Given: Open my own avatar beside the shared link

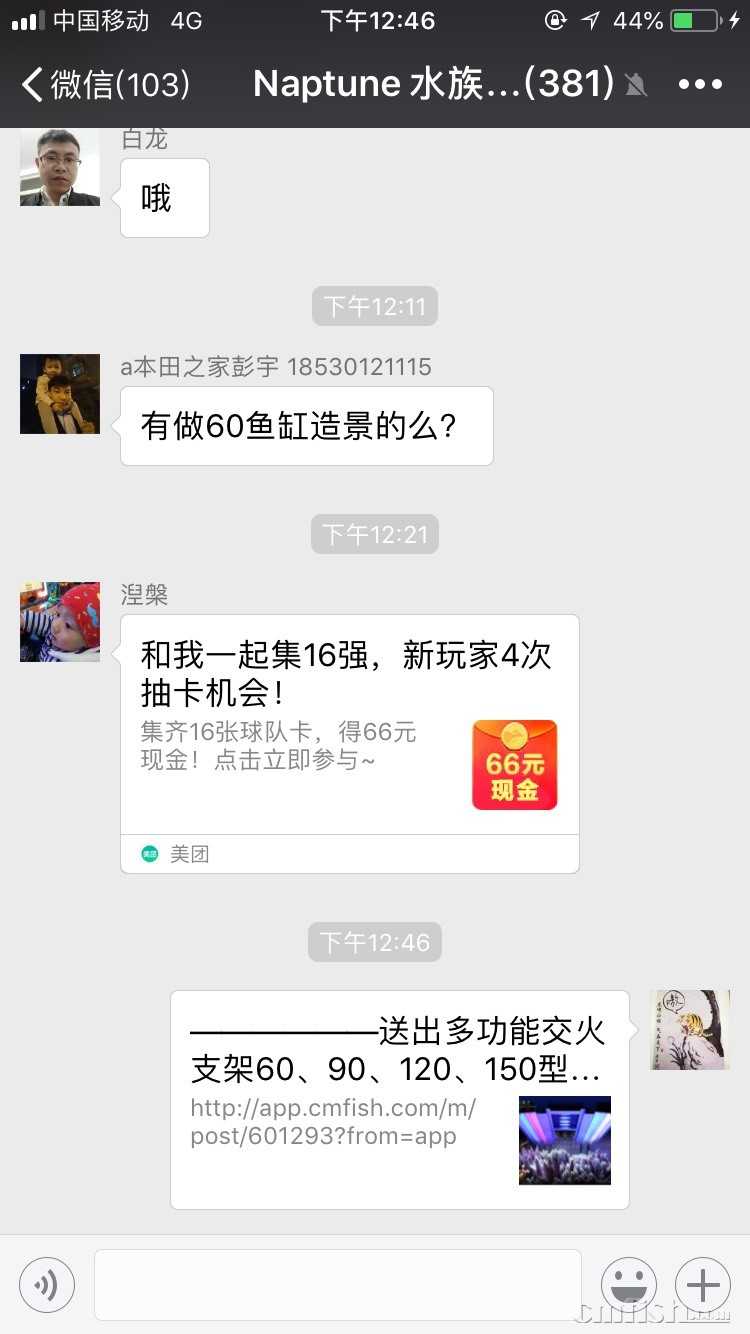Looking at the screenshot, I should click(690, 1030).
